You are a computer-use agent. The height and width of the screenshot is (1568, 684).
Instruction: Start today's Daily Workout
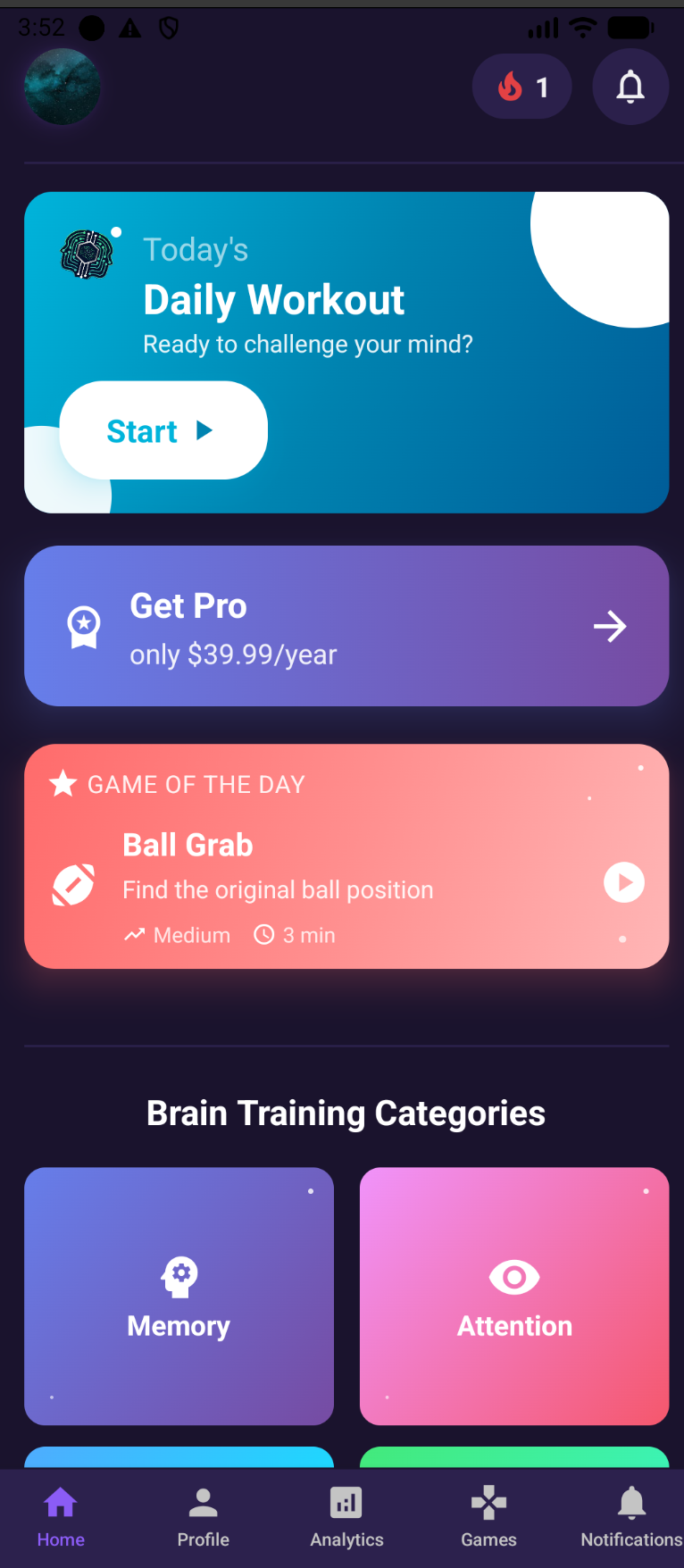coord(163,430)
